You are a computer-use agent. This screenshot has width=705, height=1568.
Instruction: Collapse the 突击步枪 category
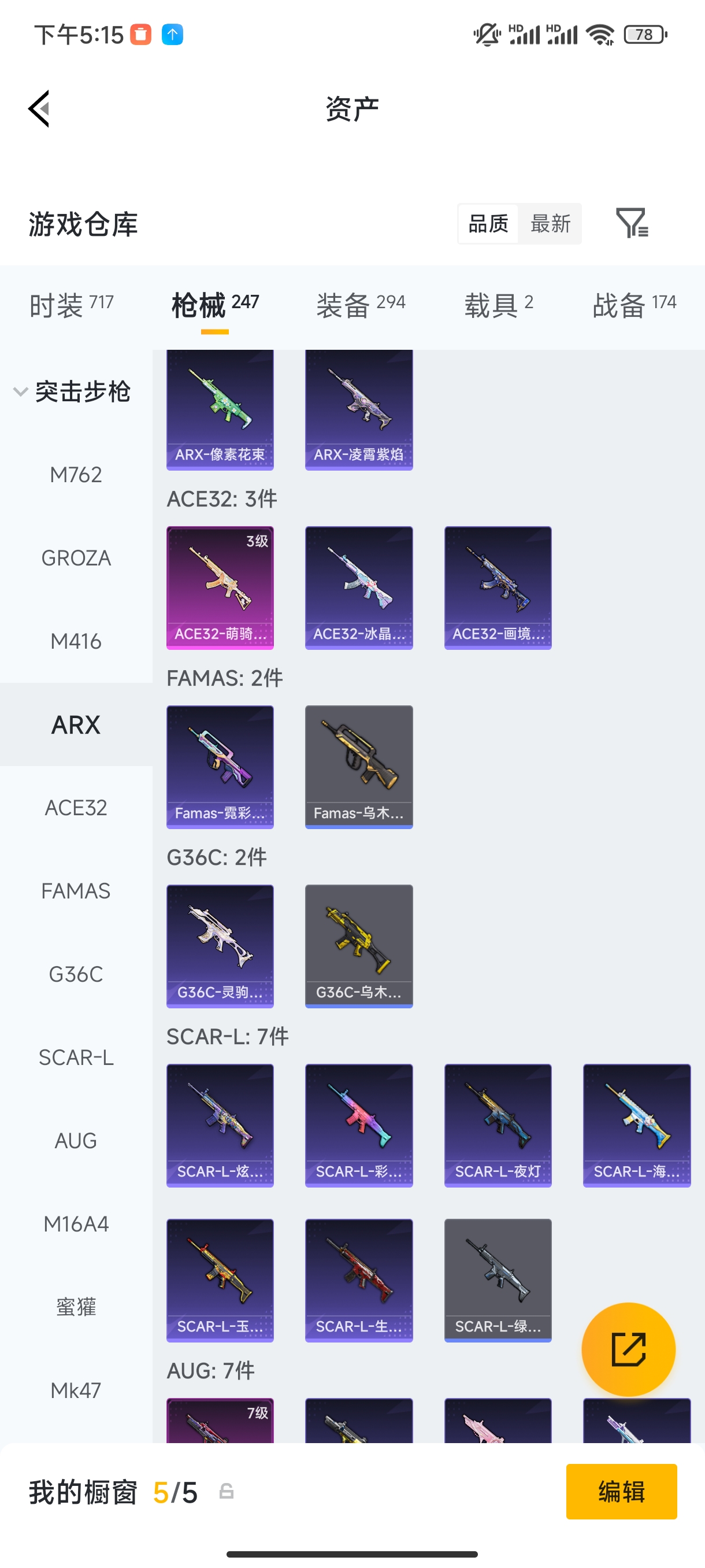pyautogui.click(x=73, y=391)
